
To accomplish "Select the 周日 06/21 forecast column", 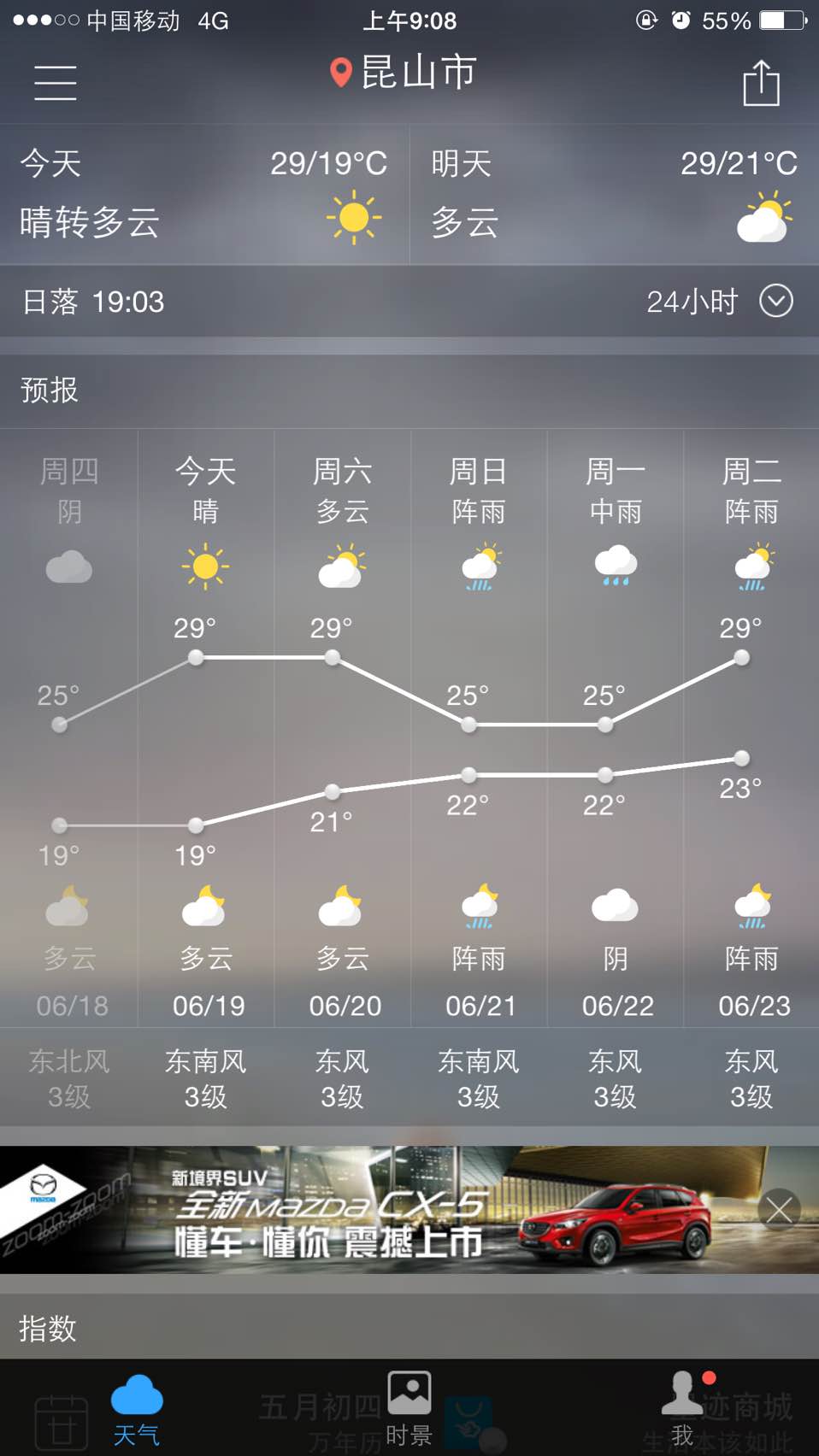I will point(479,728).
